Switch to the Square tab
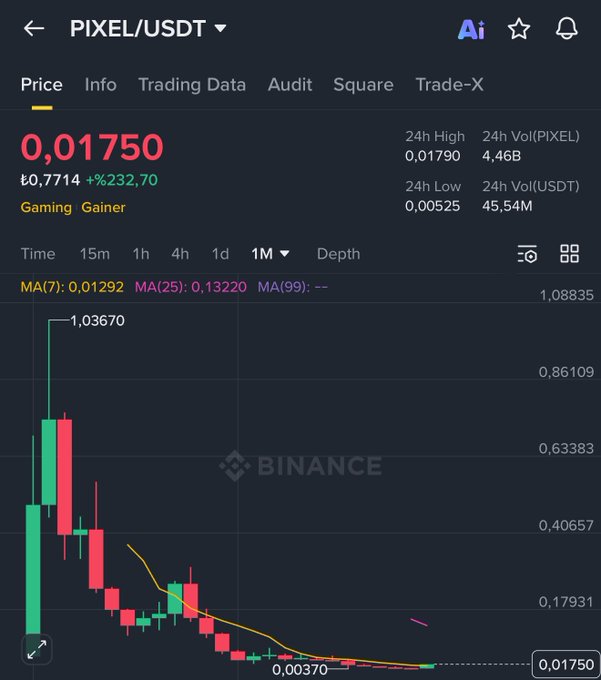 pos(363,85)
